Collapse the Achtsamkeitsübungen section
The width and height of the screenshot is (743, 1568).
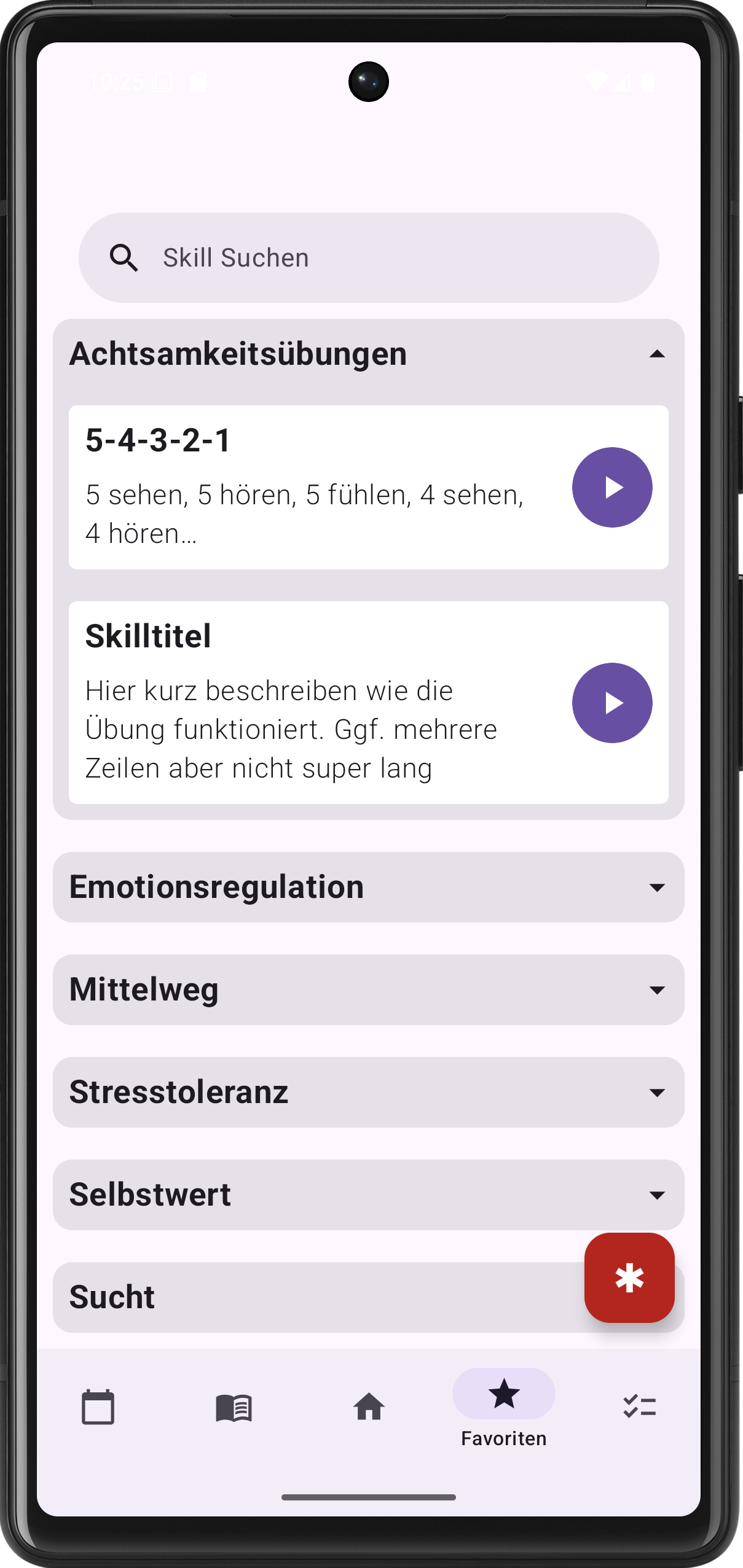point(656,354)
